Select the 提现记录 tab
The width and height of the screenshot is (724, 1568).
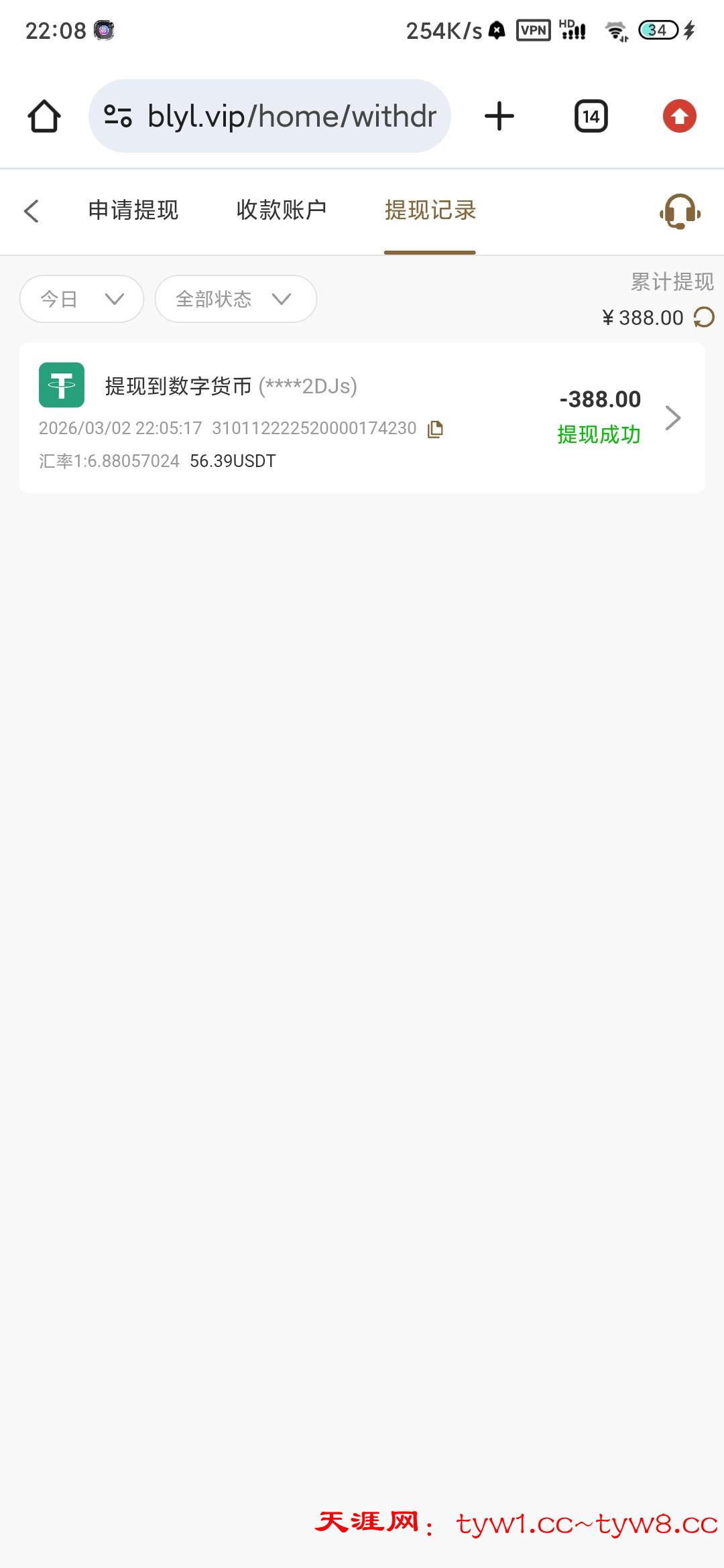pos(430,210)
